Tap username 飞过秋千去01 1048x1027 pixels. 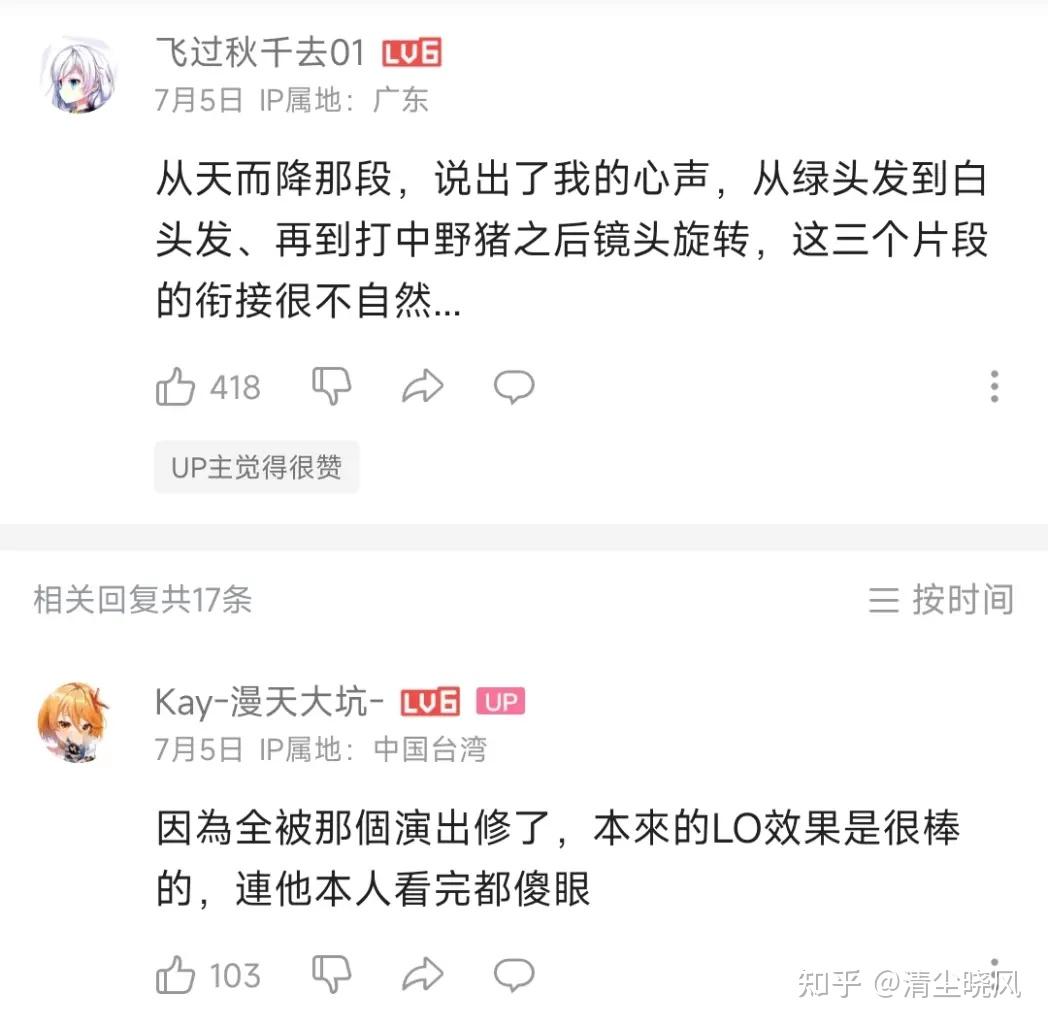(260, 52)
